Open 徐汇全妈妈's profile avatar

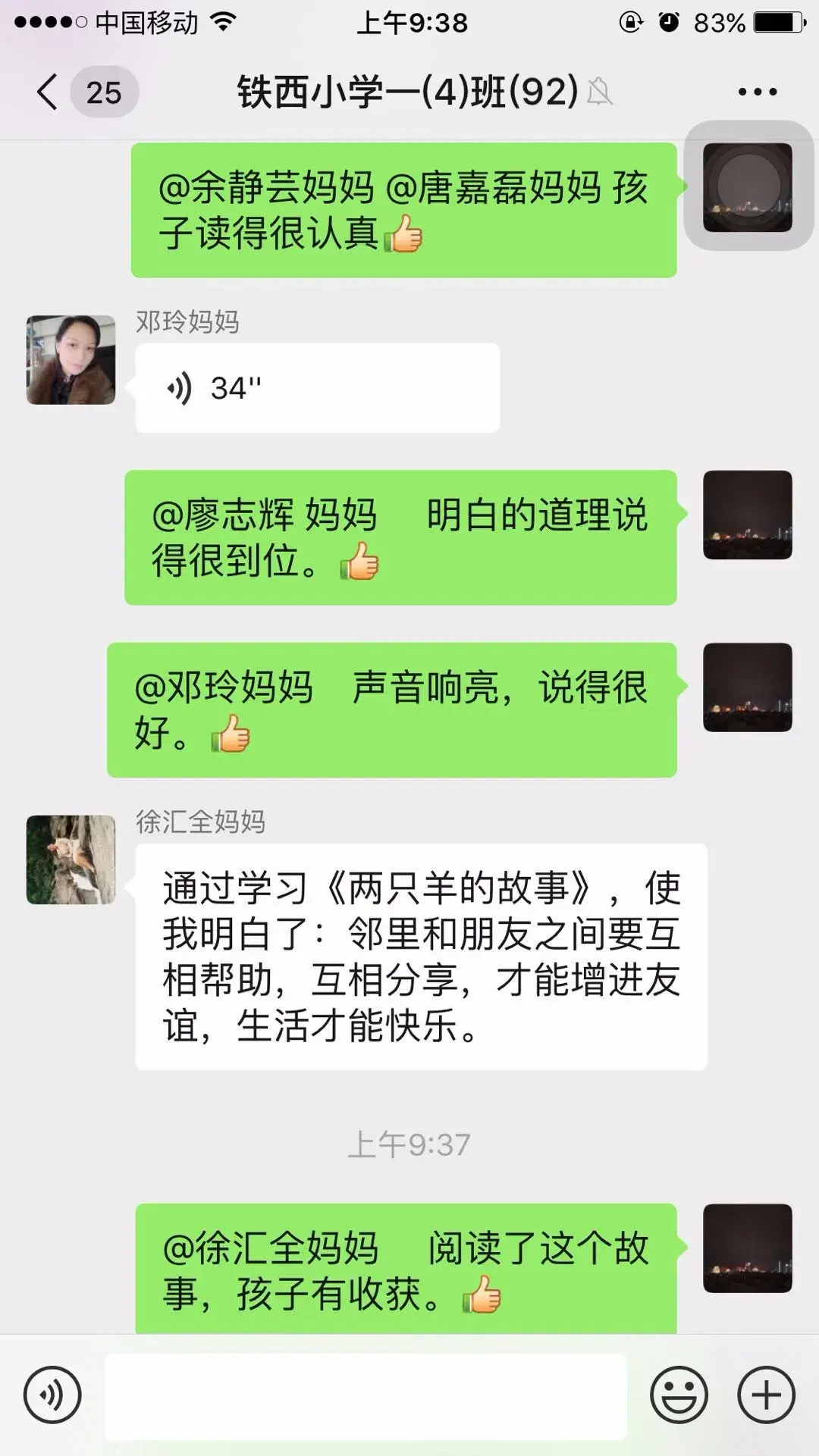71,860
